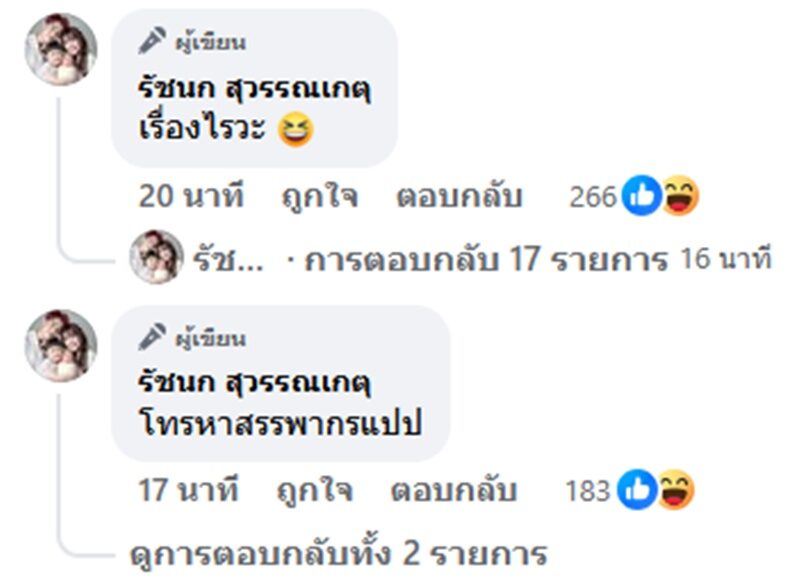This screenshot has height=586, width=800.
Task: Open the profile picture beside "โทรหาสรรพากรแปป"
Action: 61,346
